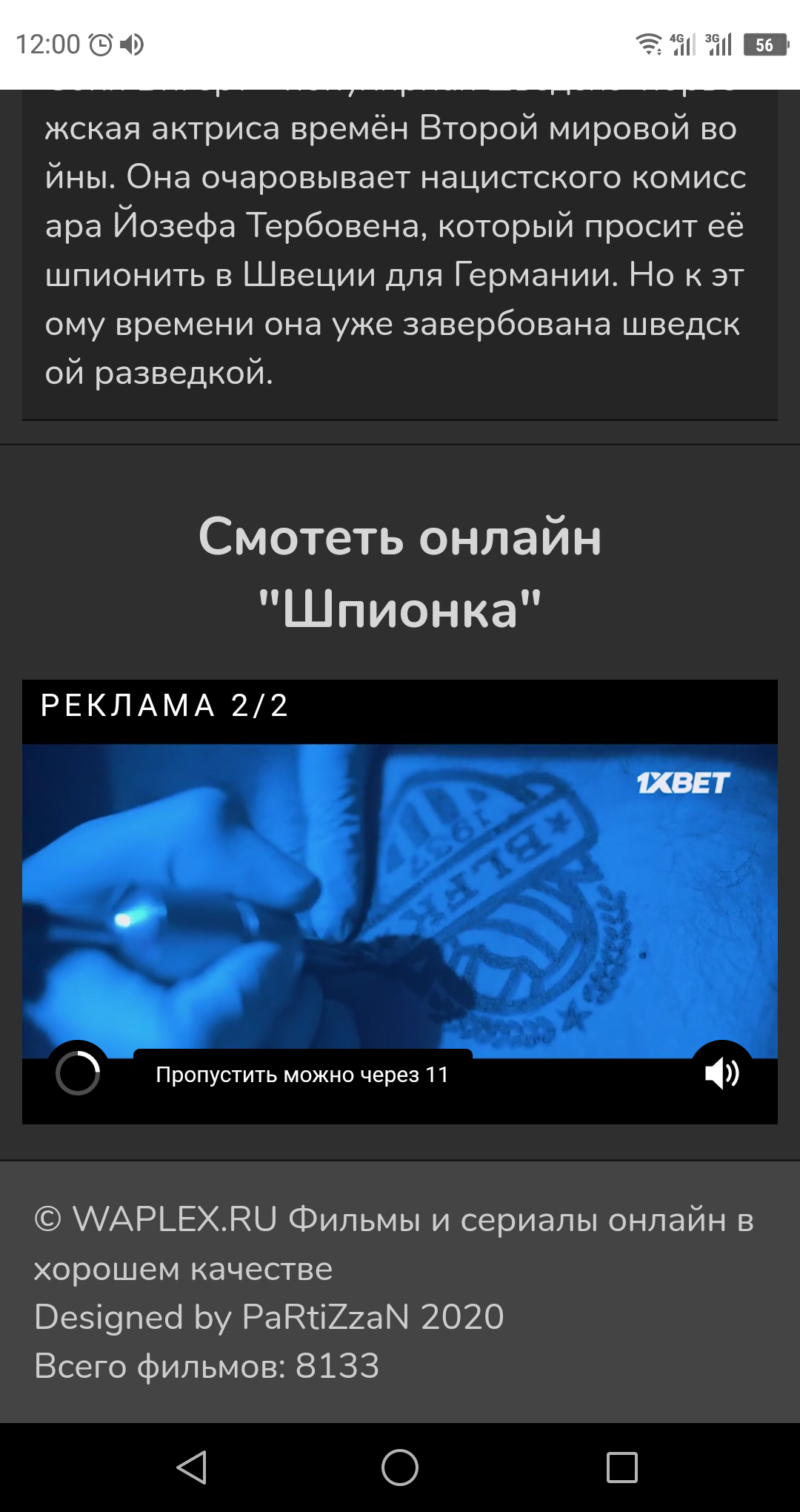Screen dimensions: 800x1512
Task: Mute the ad sound with the speaker icon
Action: point(721,1072)
